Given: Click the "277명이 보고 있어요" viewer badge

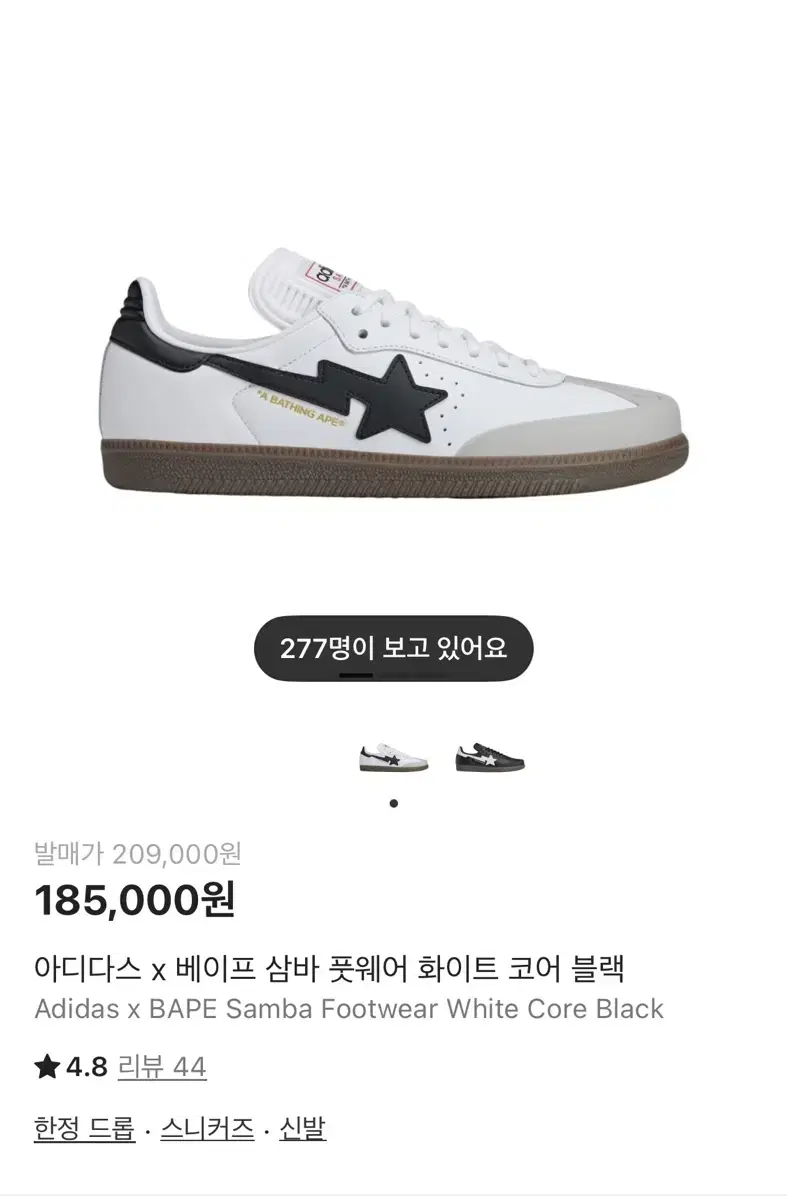Looking at the screenshot, I should click(x=393, y=648).
